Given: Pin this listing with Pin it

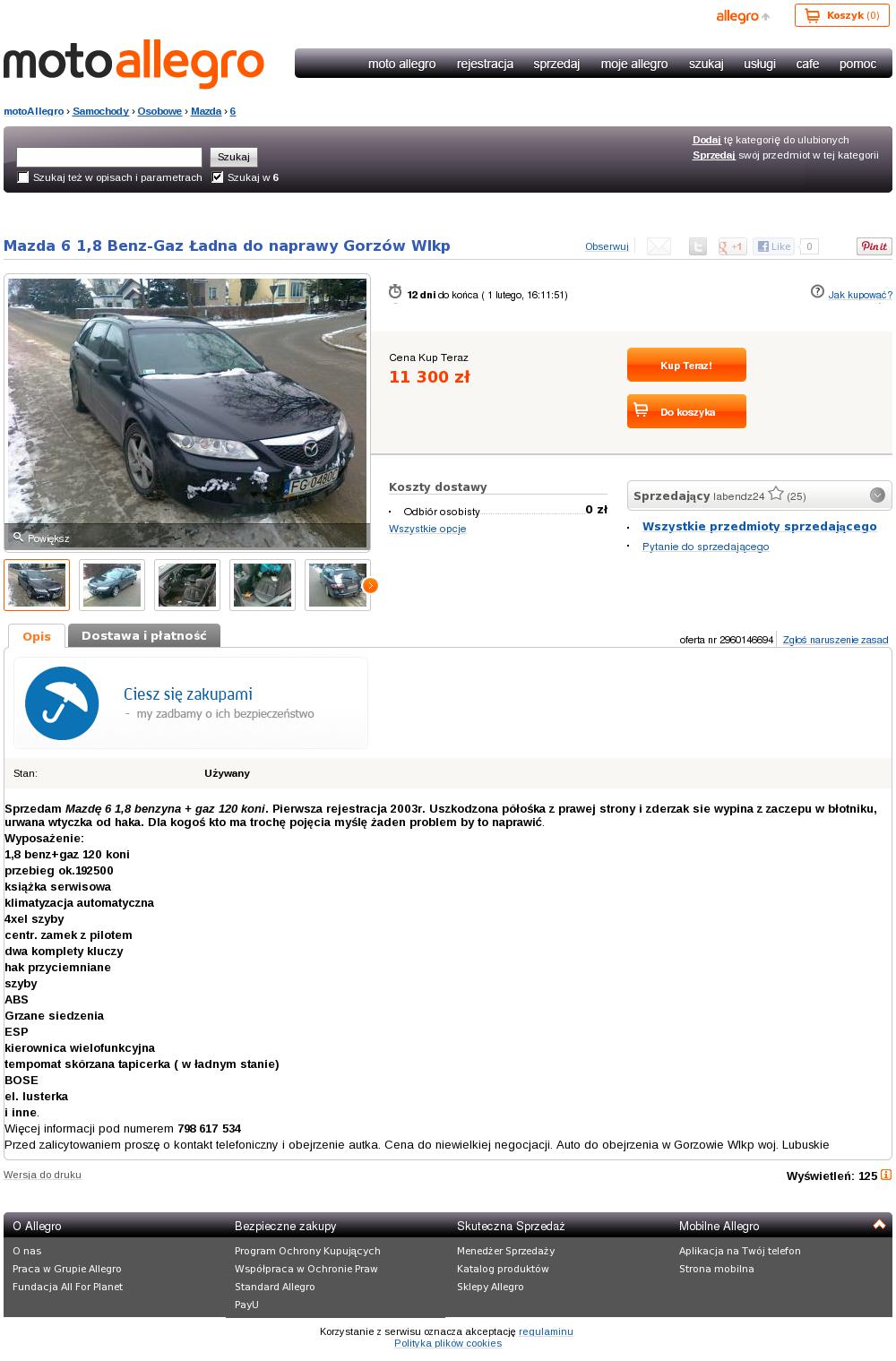Looking at the screenshot, I should (x=874, y=246).
